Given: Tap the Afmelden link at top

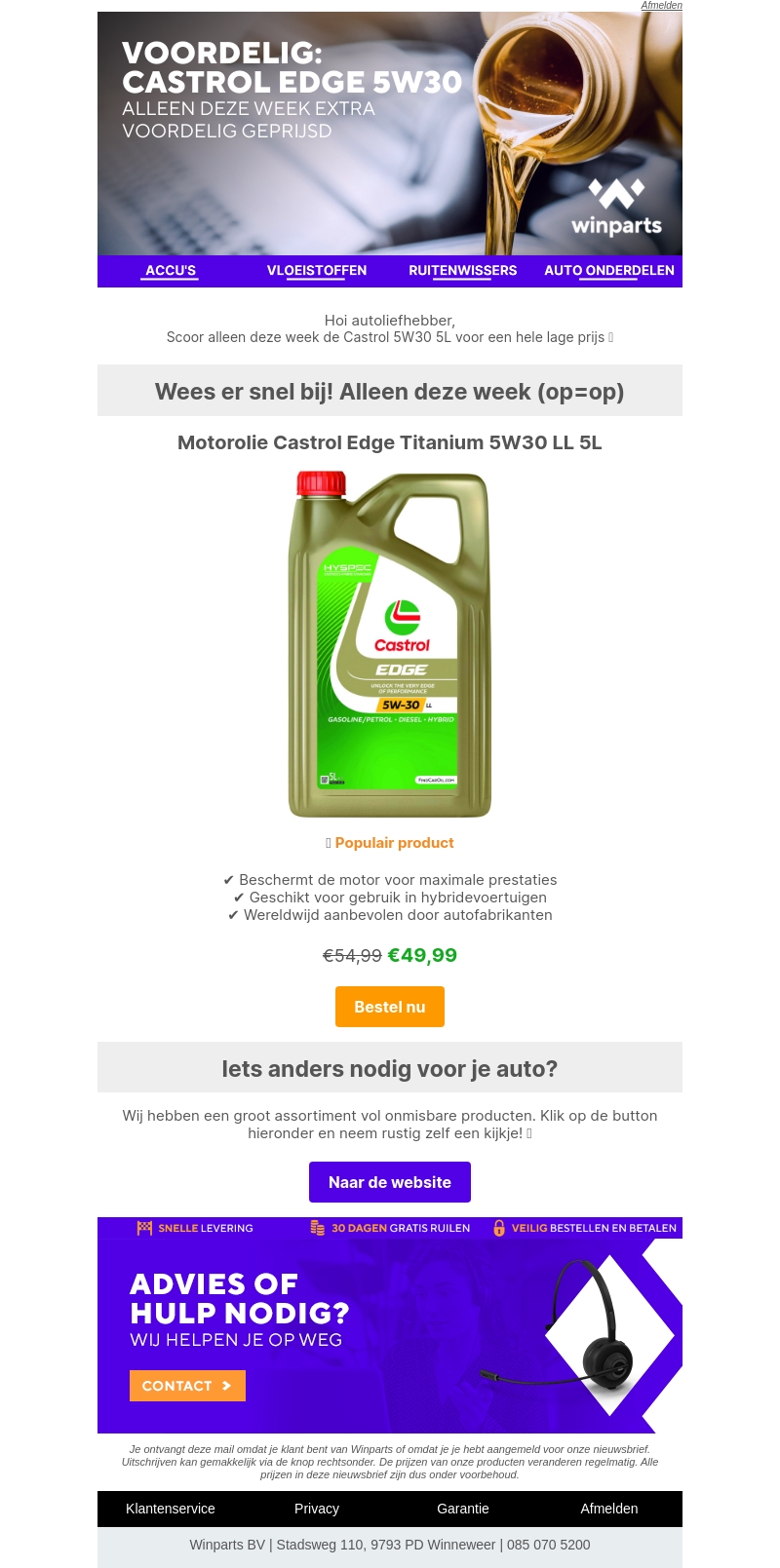Looking at the screenshot, I should click(661, 6).
